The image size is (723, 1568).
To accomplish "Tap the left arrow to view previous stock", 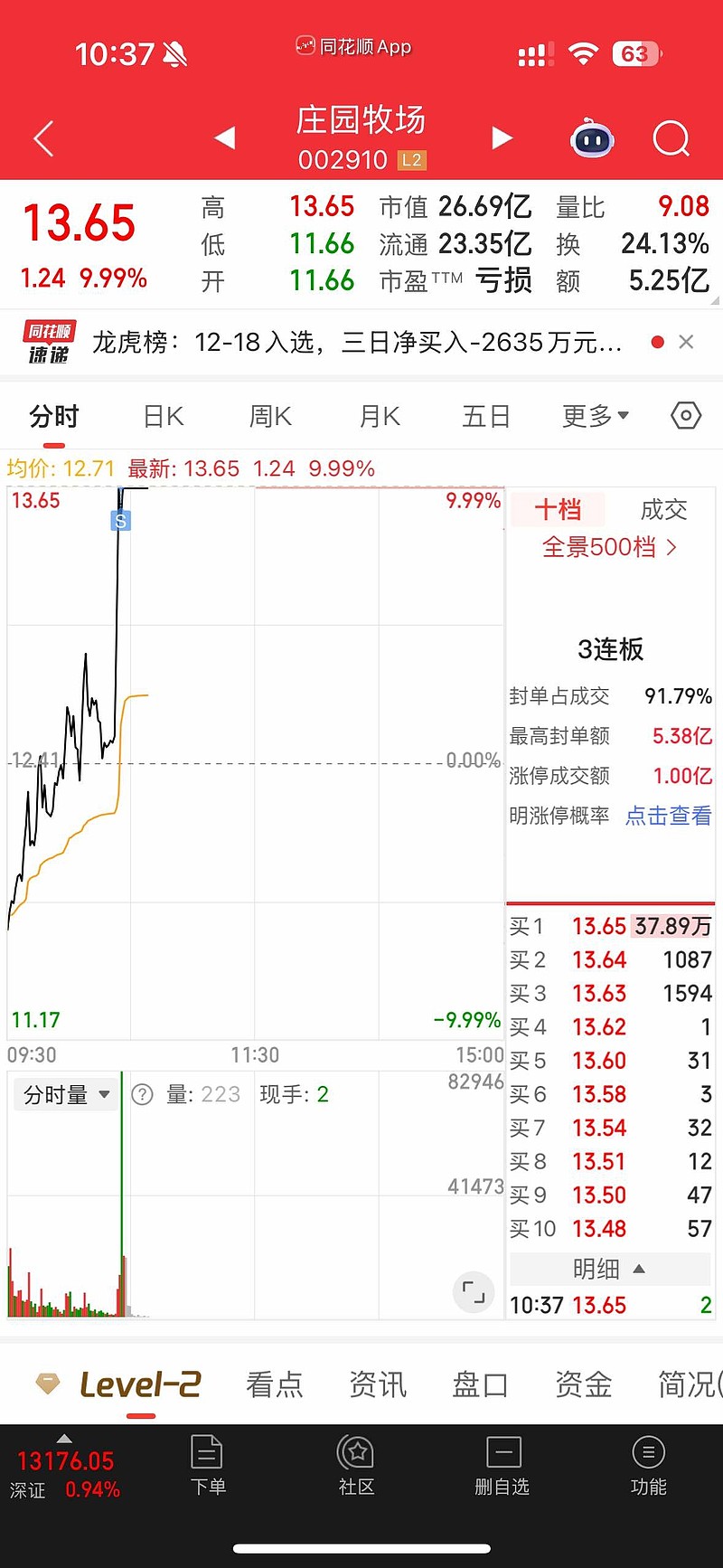I will (x=222, y=137).
